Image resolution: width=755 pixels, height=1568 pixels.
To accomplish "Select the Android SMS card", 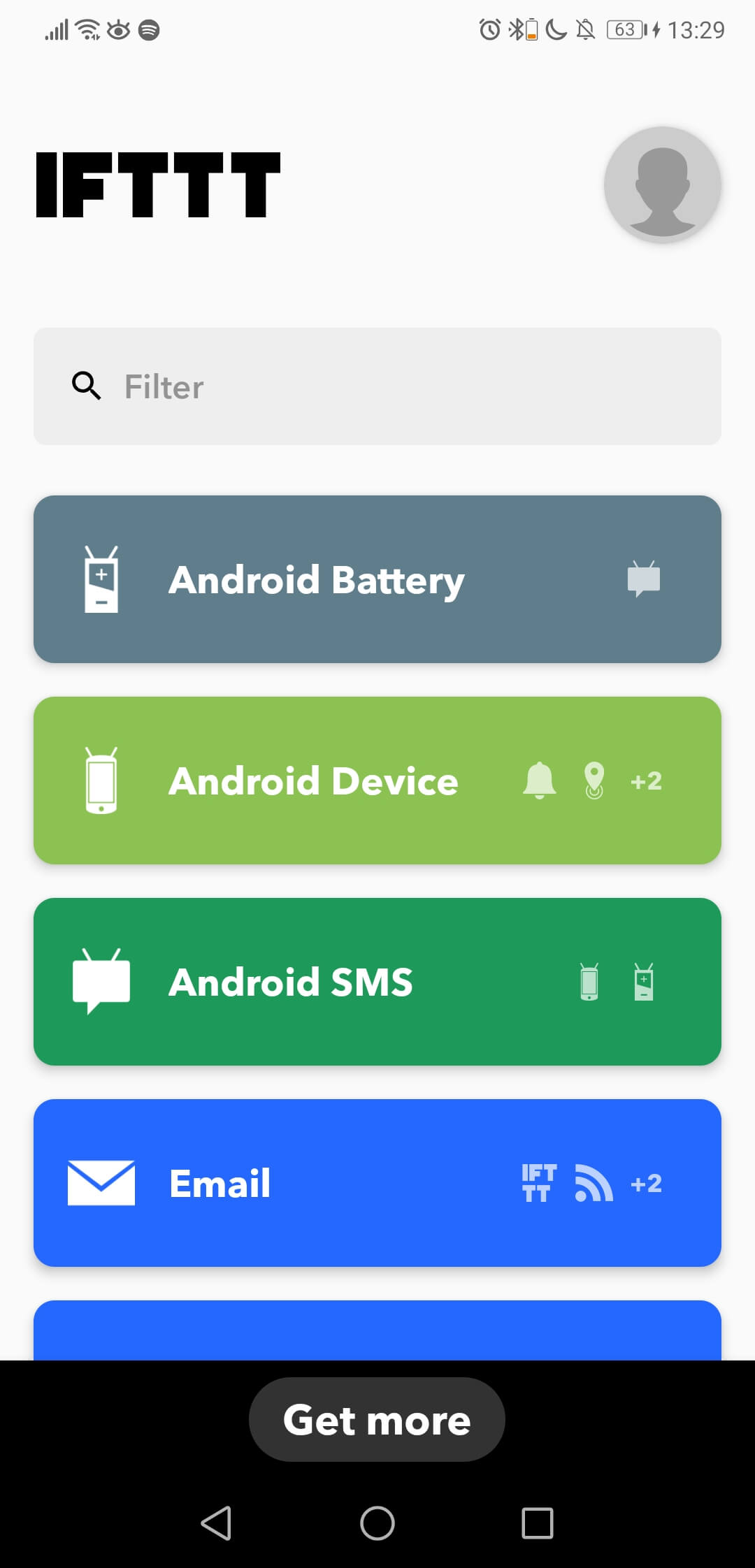I will [377, 982].
